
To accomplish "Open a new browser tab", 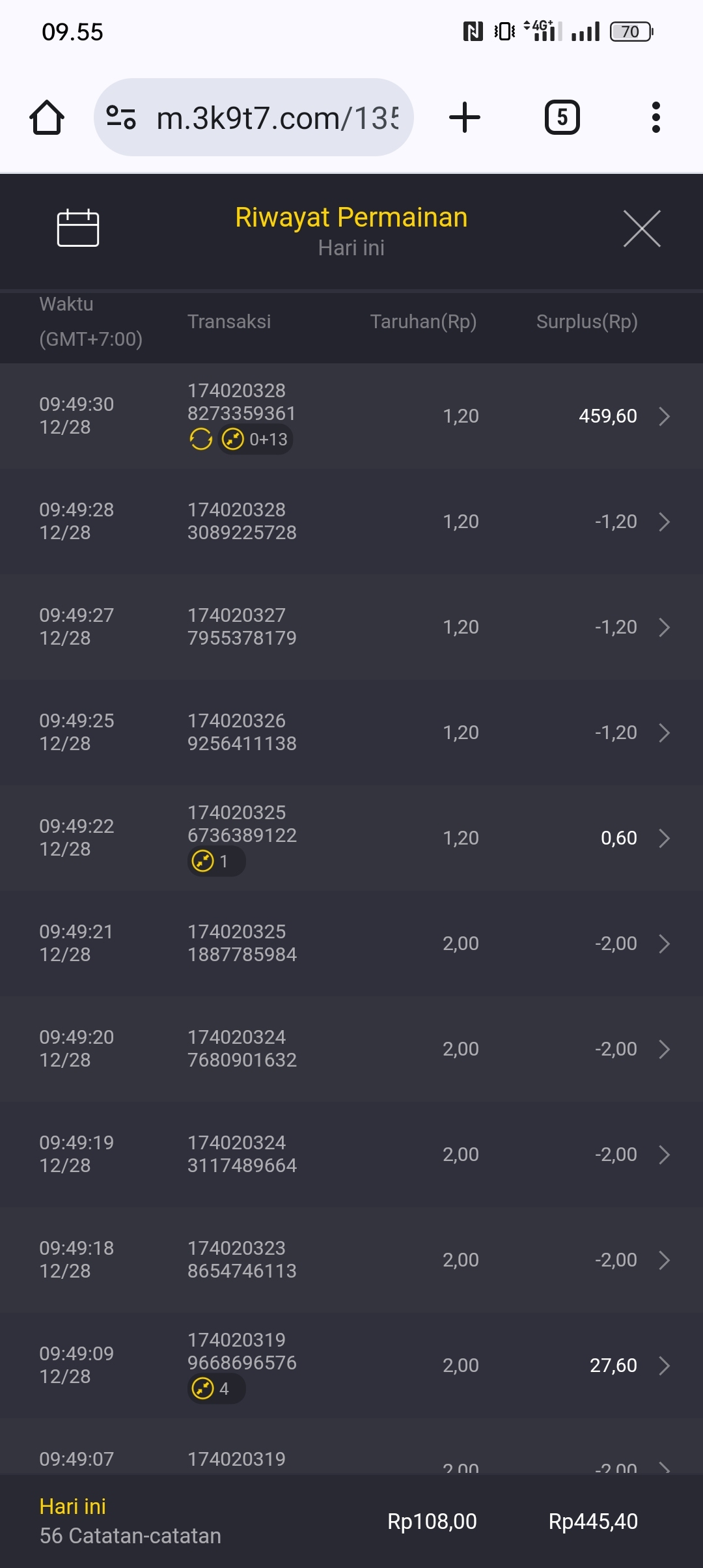I will 465,118.
